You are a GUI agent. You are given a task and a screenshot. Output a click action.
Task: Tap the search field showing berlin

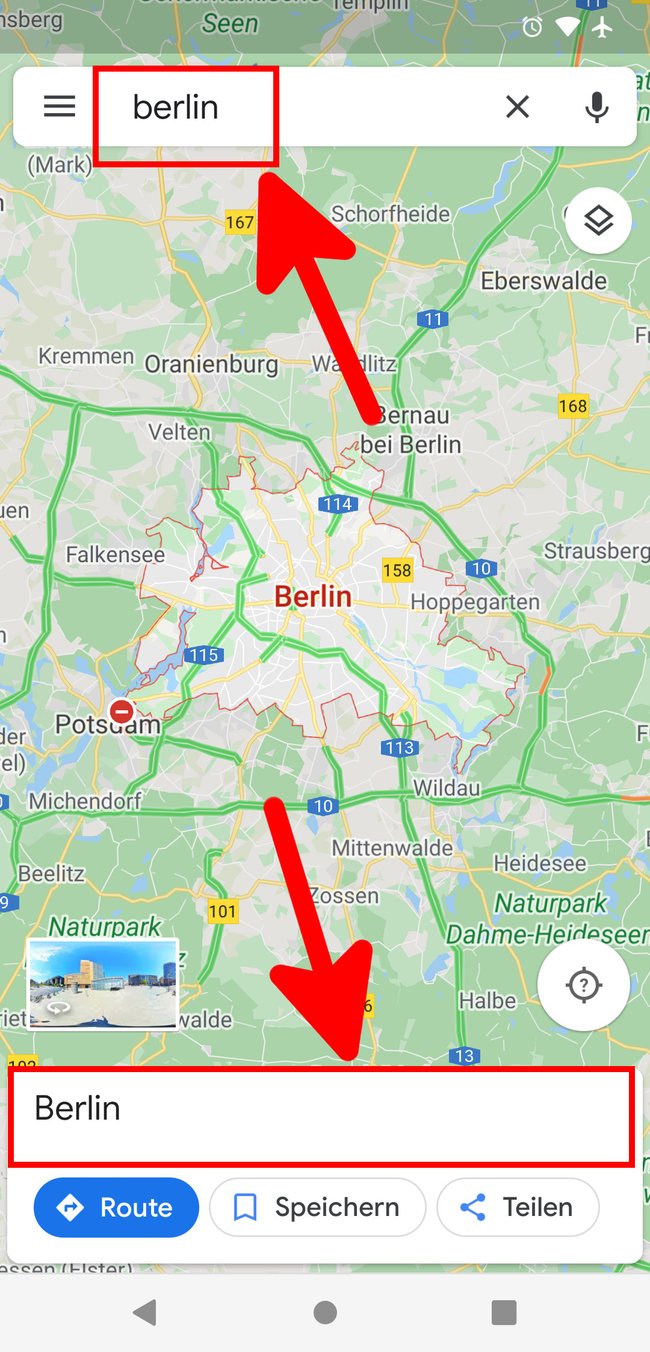point(290,107)
